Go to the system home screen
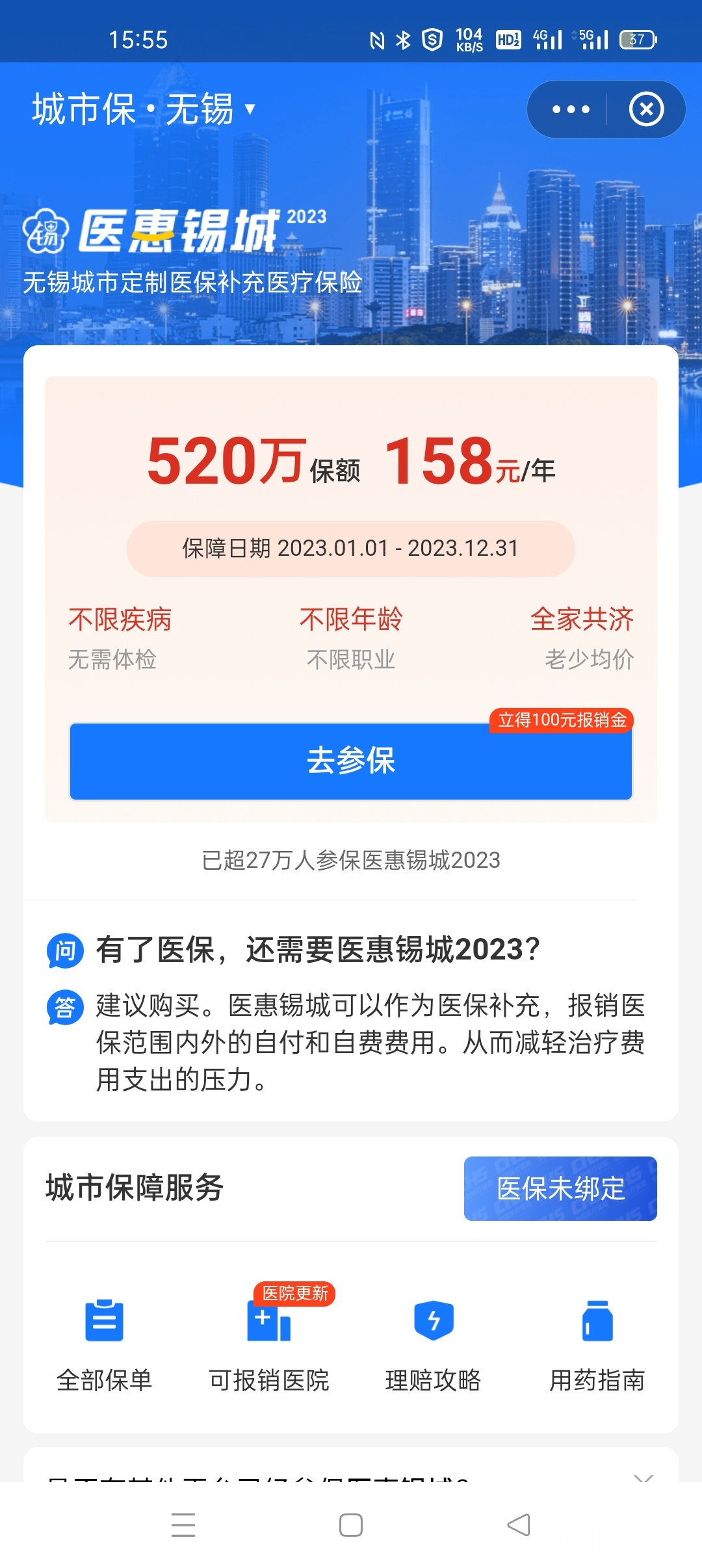This screenshot has height=1568, width=702. click(351, 1524)
